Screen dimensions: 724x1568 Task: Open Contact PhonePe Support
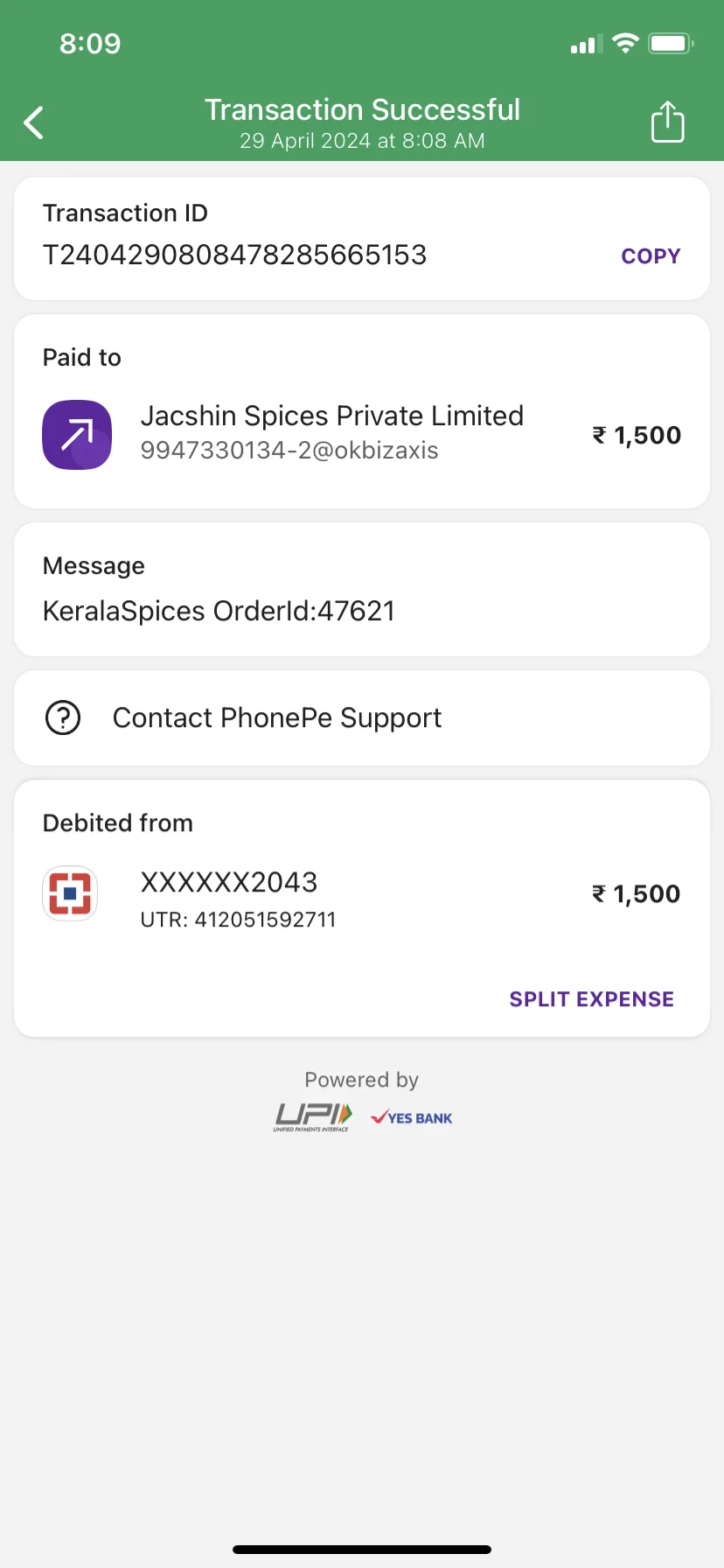tap(362, 718)
